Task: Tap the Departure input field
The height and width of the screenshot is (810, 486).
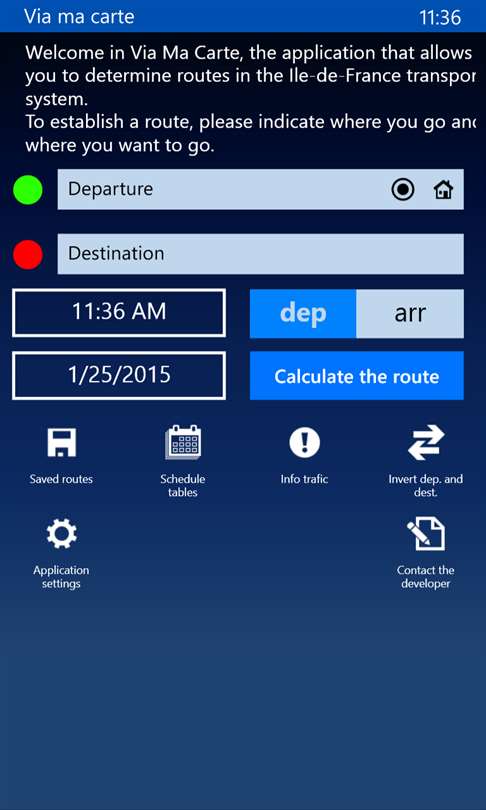Action: click(260, 189)
